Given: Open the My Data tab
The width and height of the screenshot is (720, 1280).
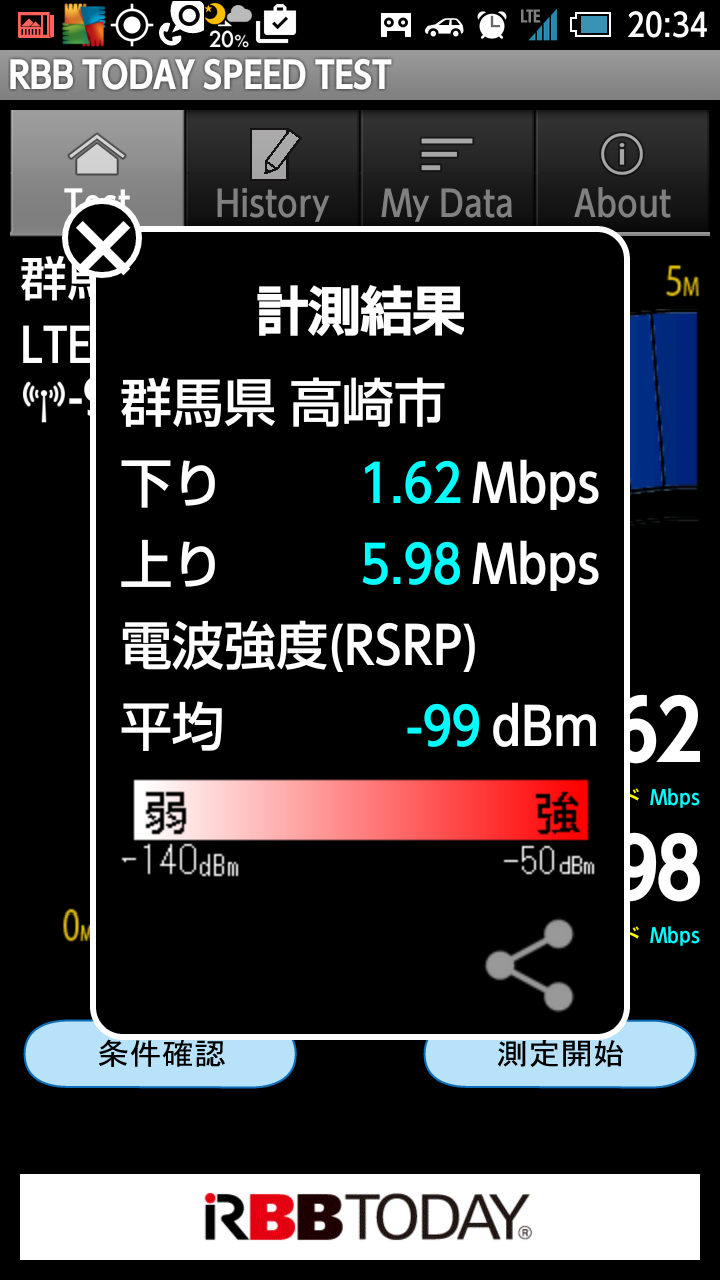Looking at the screenshot, I should point(447,168).
